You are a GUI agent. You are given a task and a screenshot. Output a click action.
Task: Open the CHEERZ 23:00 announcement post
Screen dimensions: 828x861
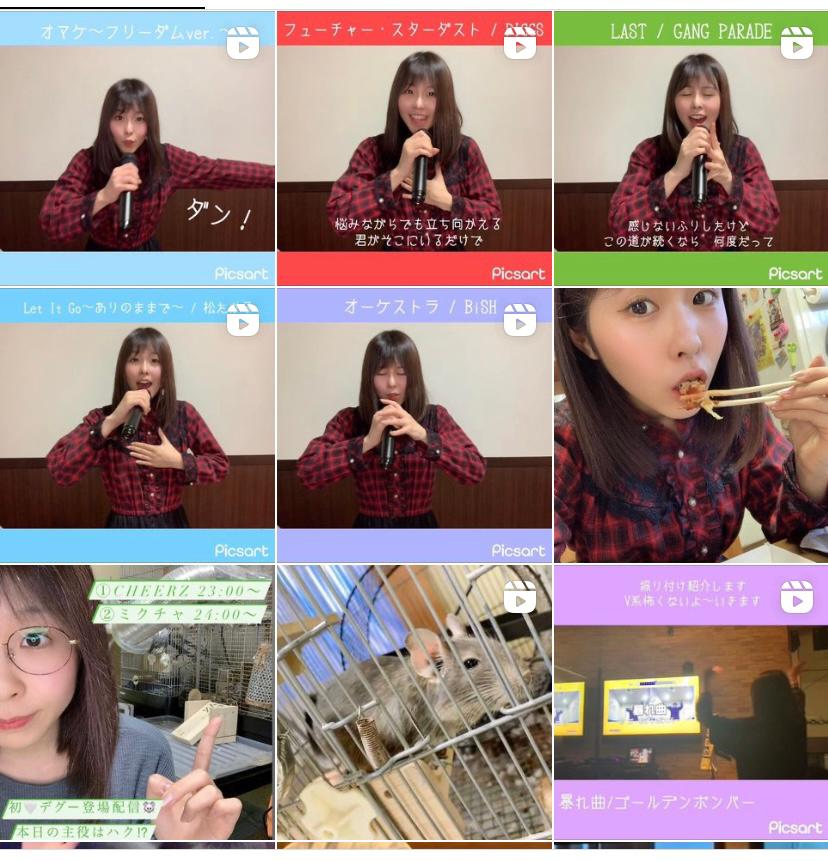137,702
